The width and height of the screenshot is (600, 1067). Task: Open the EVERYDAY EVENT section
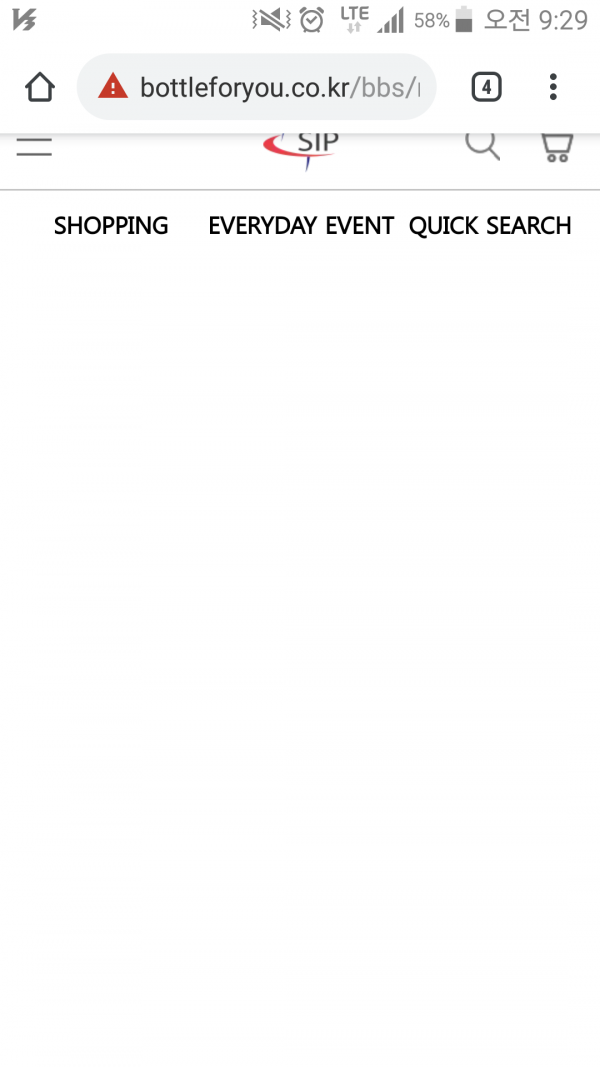(x=300, y=226)
